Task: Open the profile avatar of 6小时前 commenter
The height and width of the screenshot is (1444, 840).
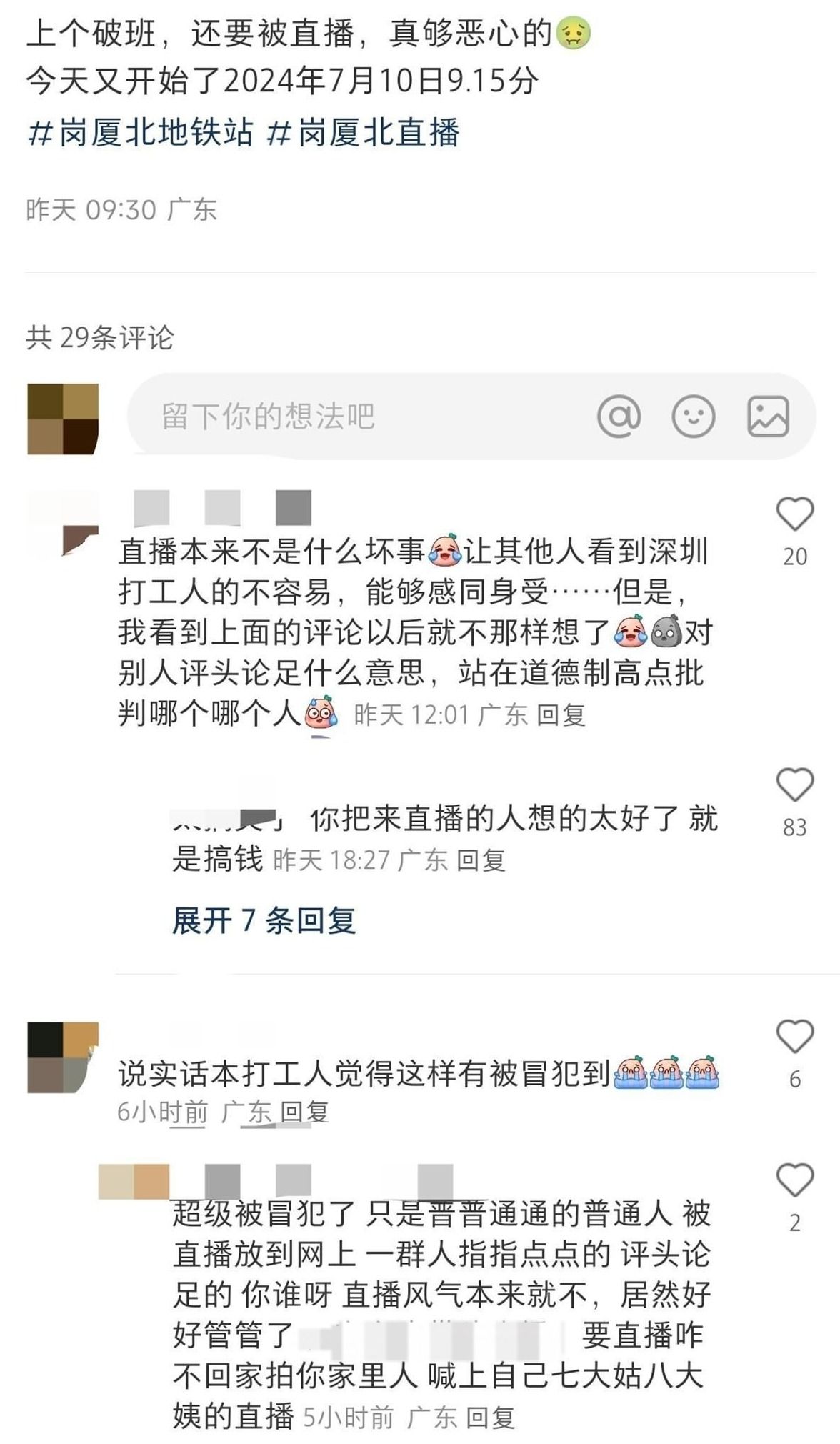Action: coord(62,1057)
